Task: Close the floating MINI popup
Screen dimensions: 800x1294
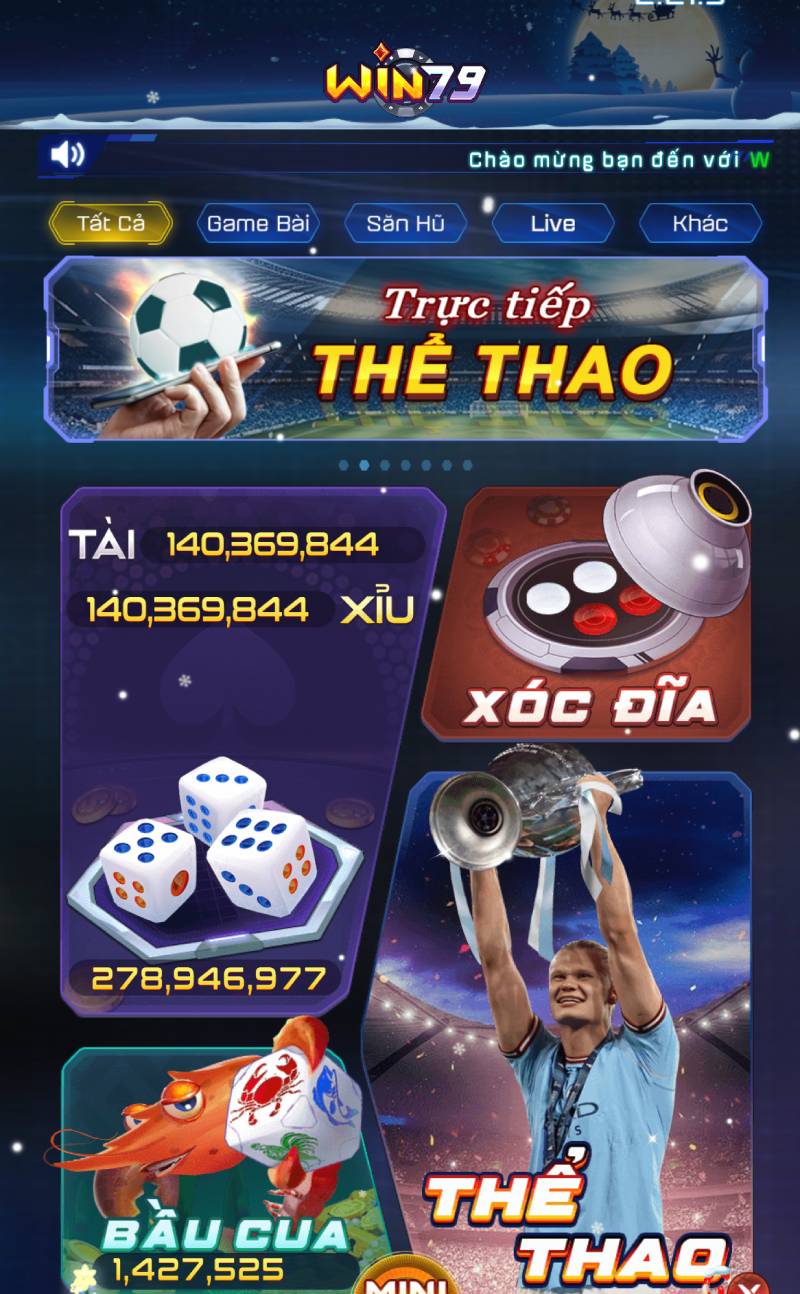Action: [x=748, y=1284]
